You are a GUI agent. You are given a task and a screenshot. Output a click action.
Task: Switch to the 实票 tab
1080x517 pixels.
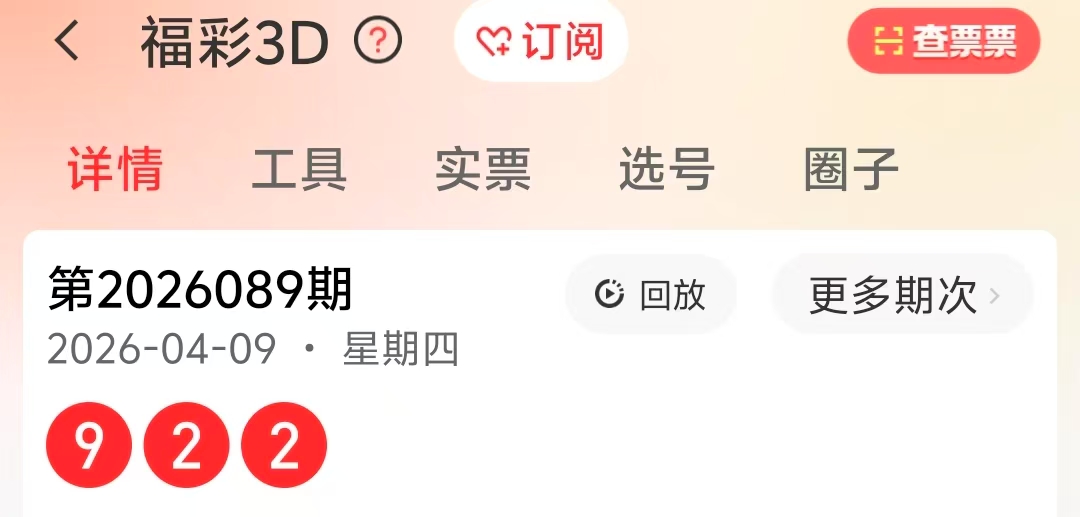point(483,169)
